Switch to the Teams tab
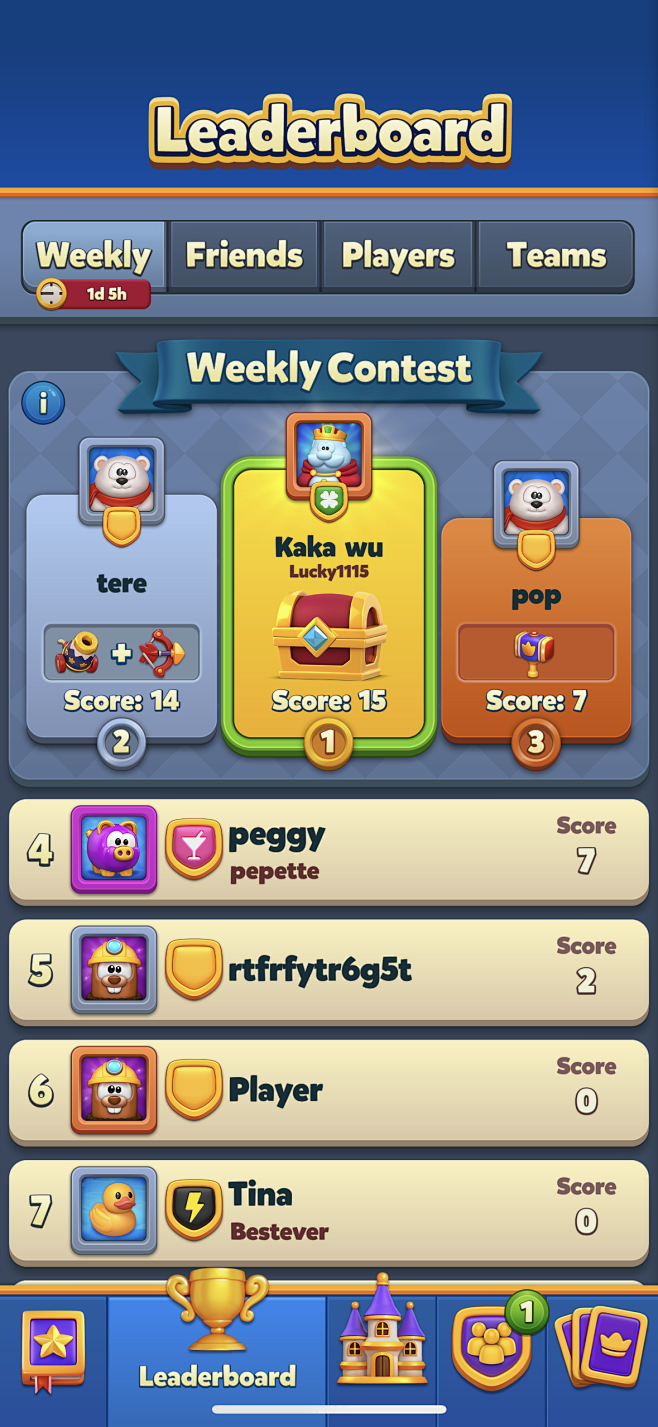Viewport: 658px width, 1427px height. pos(556,256)
